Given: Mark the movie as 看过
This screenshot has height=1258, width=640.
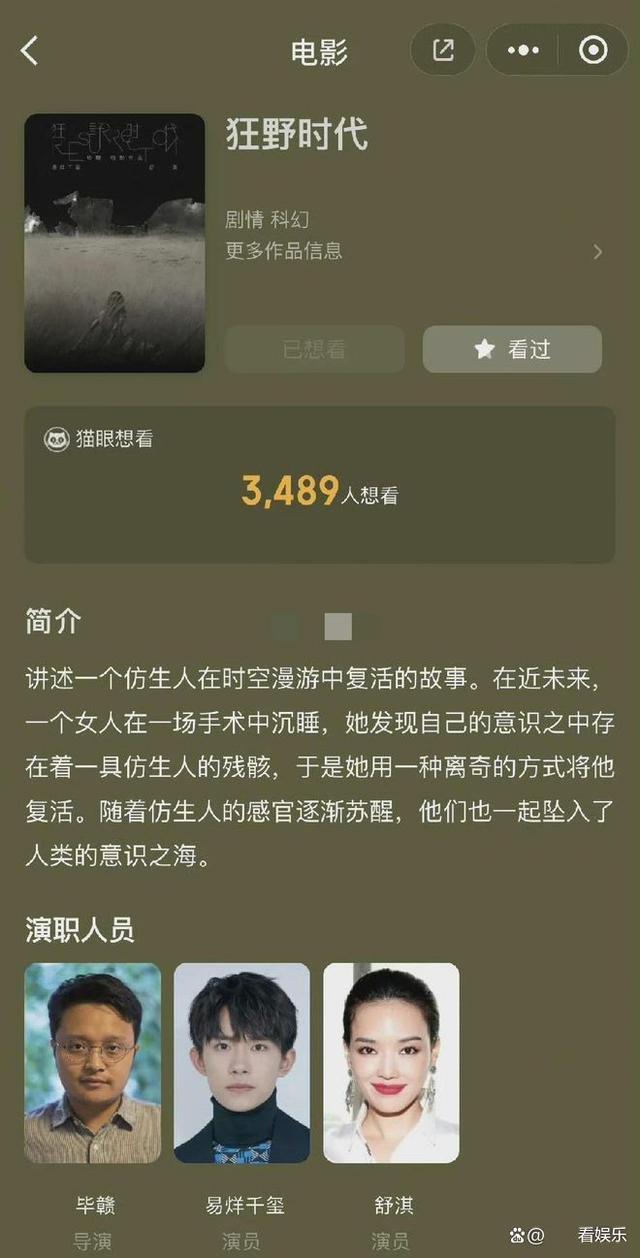Looking at the screenshot, I should pos(512,349).
